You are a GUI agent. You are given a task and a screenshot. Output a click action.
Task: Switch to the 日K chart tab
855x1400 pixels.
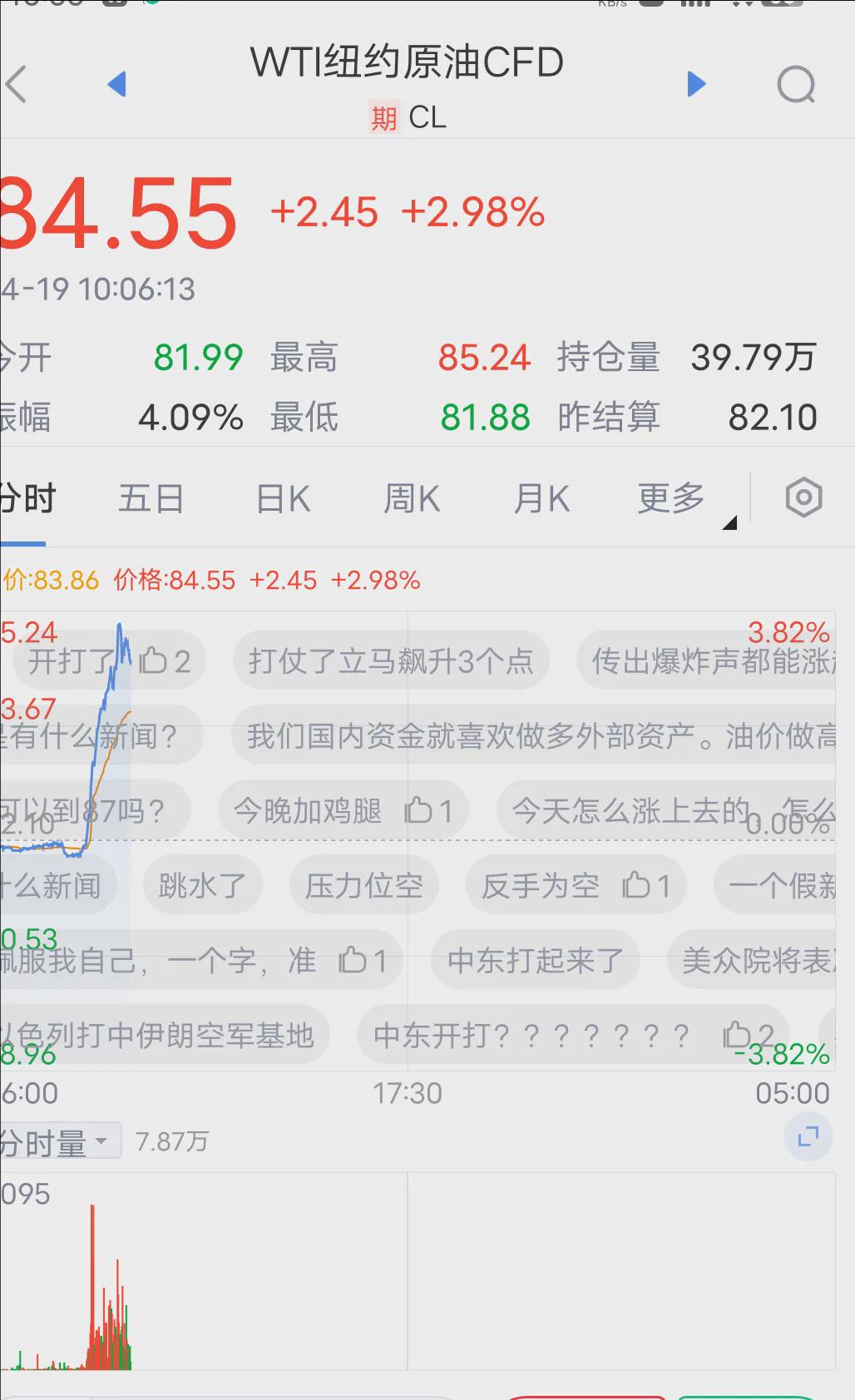(x=283, y=499)
